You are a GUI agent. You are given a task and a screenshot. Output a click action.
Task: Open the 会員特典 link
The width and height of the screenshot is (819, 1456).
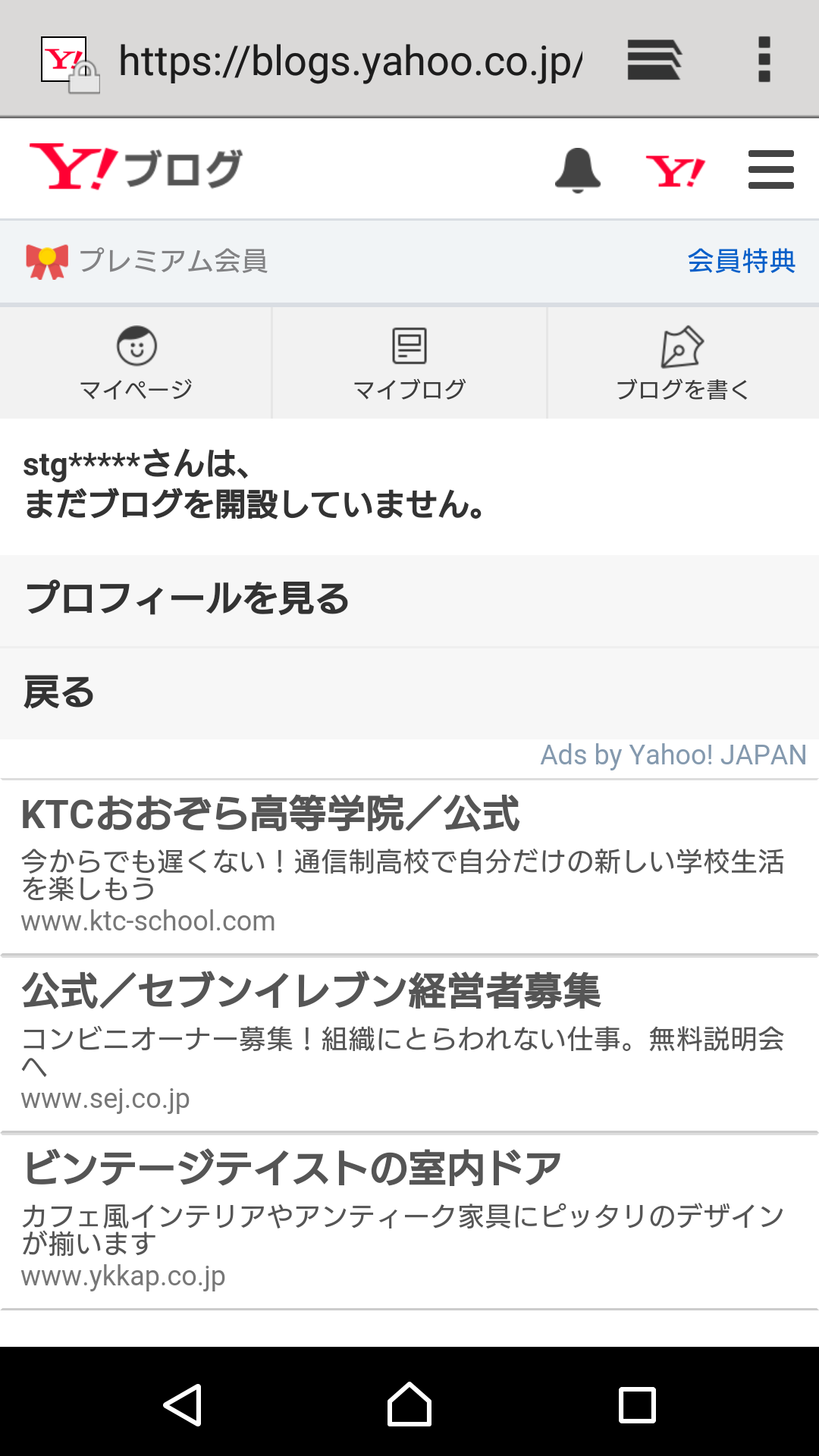tap(742, 261)
